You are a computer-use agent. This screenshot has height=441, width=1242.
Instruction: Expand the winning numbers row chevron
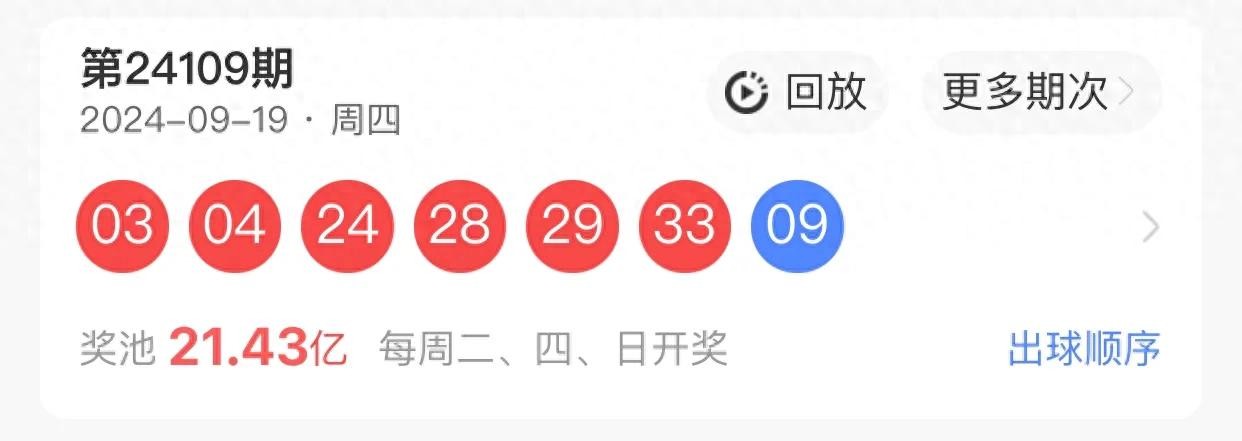[1151, 228]
